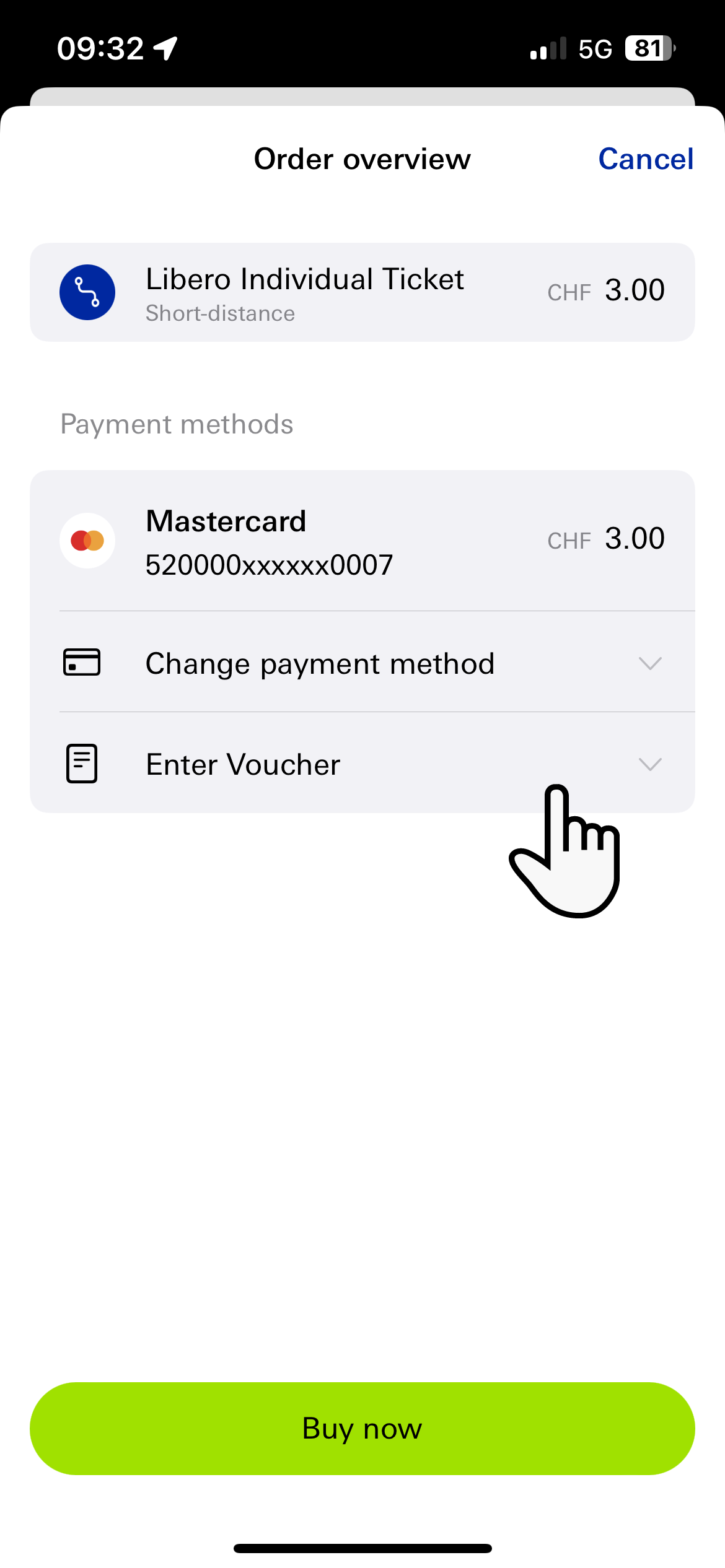This screenshot has width=725, height=1568.
Task: Expand Change payment method
Action: click(x=362, y=663)
